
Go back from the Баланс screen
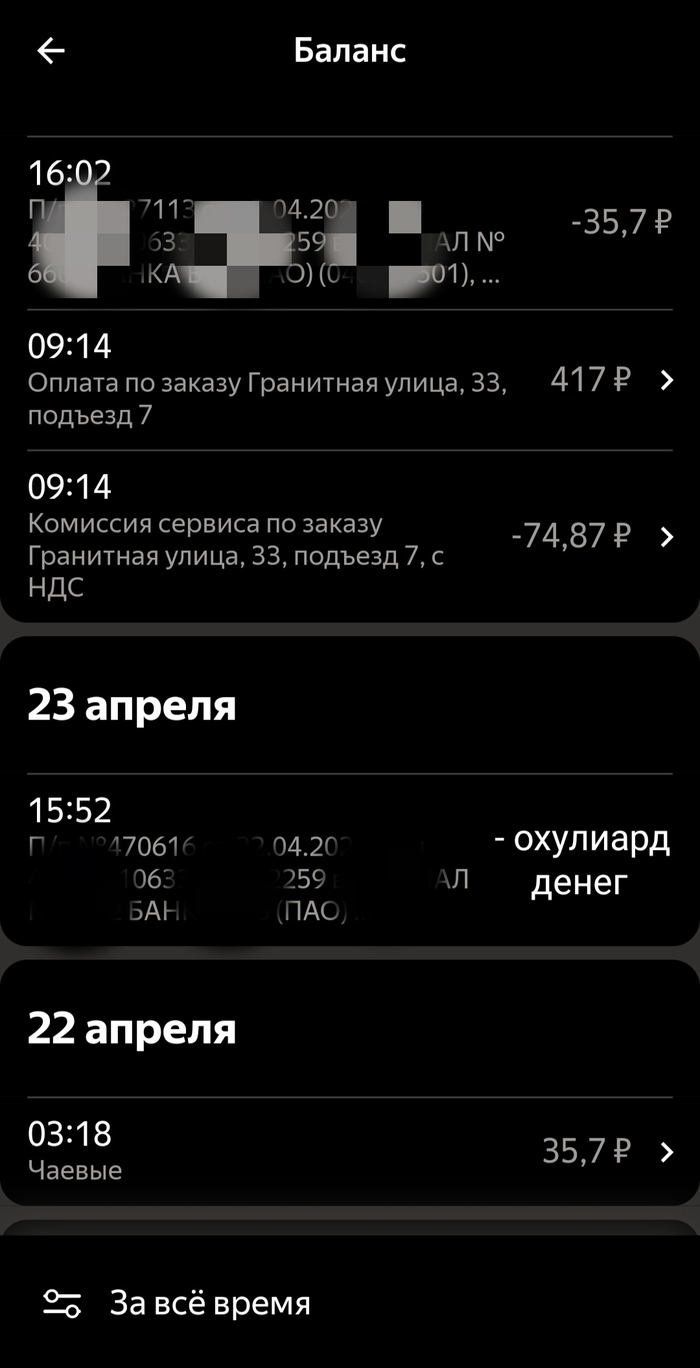point(51,52)
